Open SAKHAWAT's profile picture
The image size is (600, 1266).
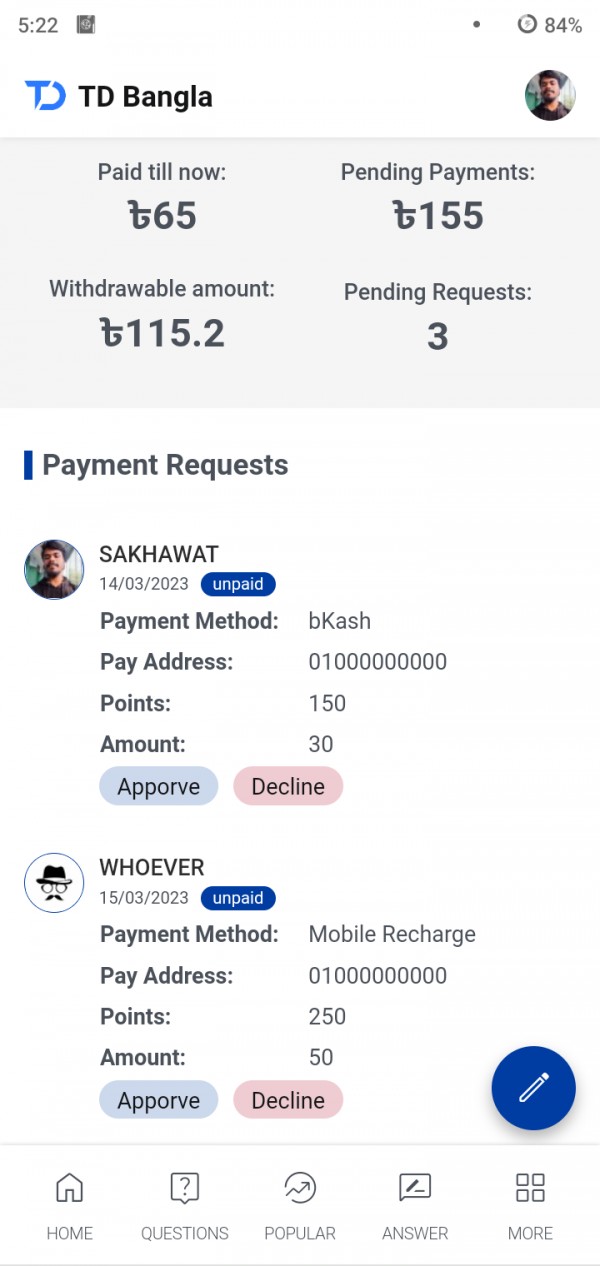coord(54,570)
